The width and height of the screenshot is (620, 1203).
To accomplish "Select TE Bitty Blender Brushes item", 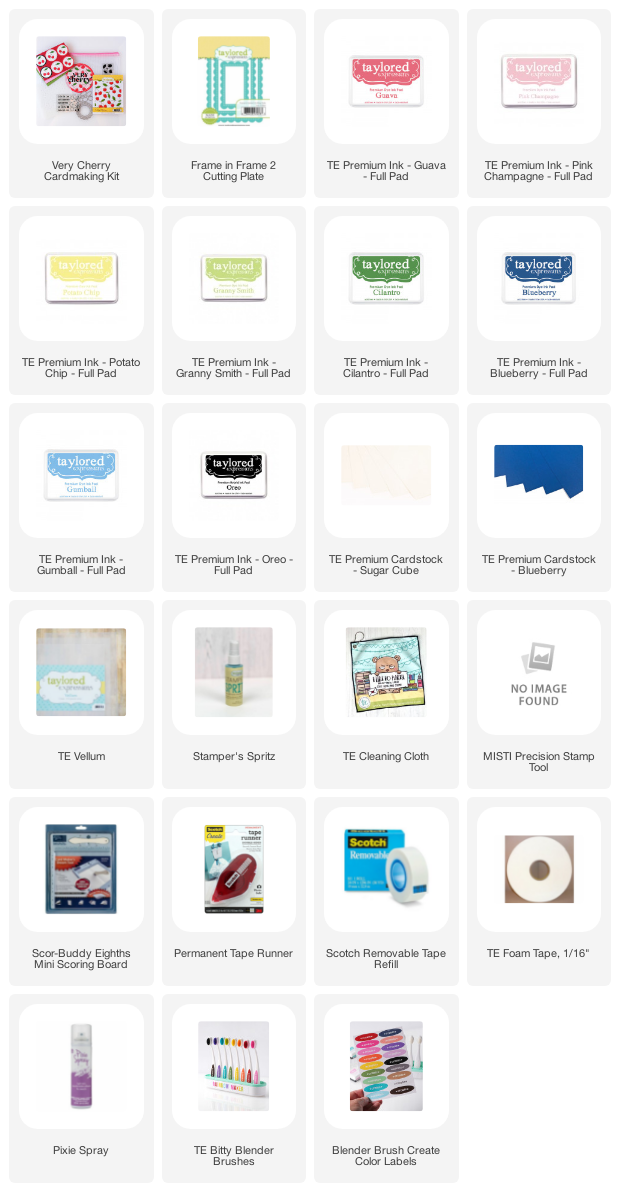I will click(234, 1088).
